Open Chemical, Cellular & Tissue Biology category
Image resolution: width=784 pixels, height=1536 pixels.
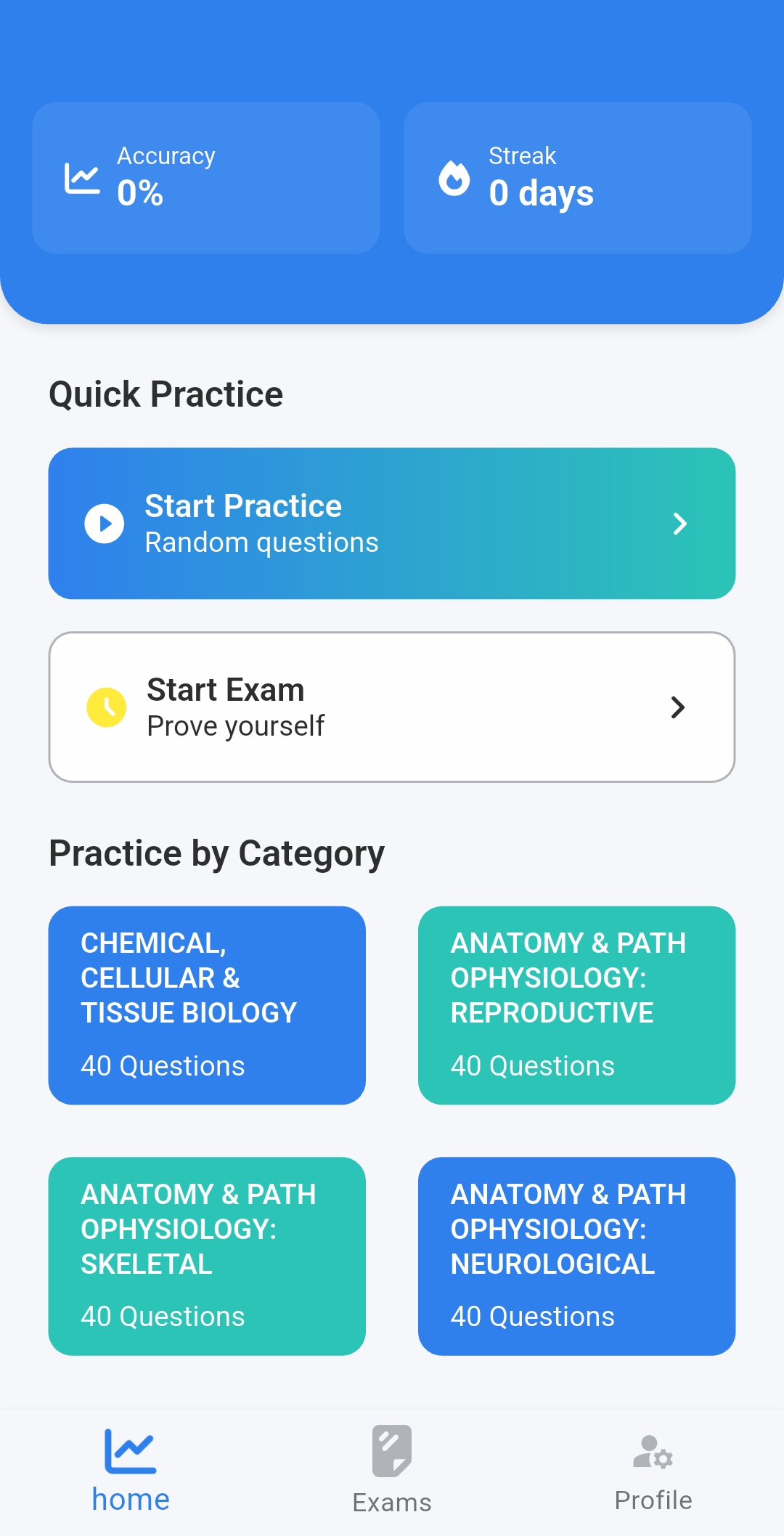point(207,1005)
